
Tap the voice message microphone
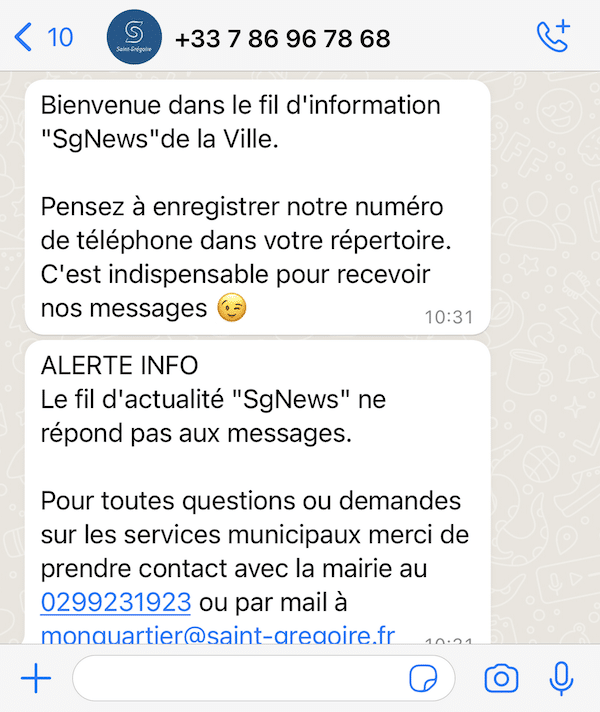(x=561, y=680)
